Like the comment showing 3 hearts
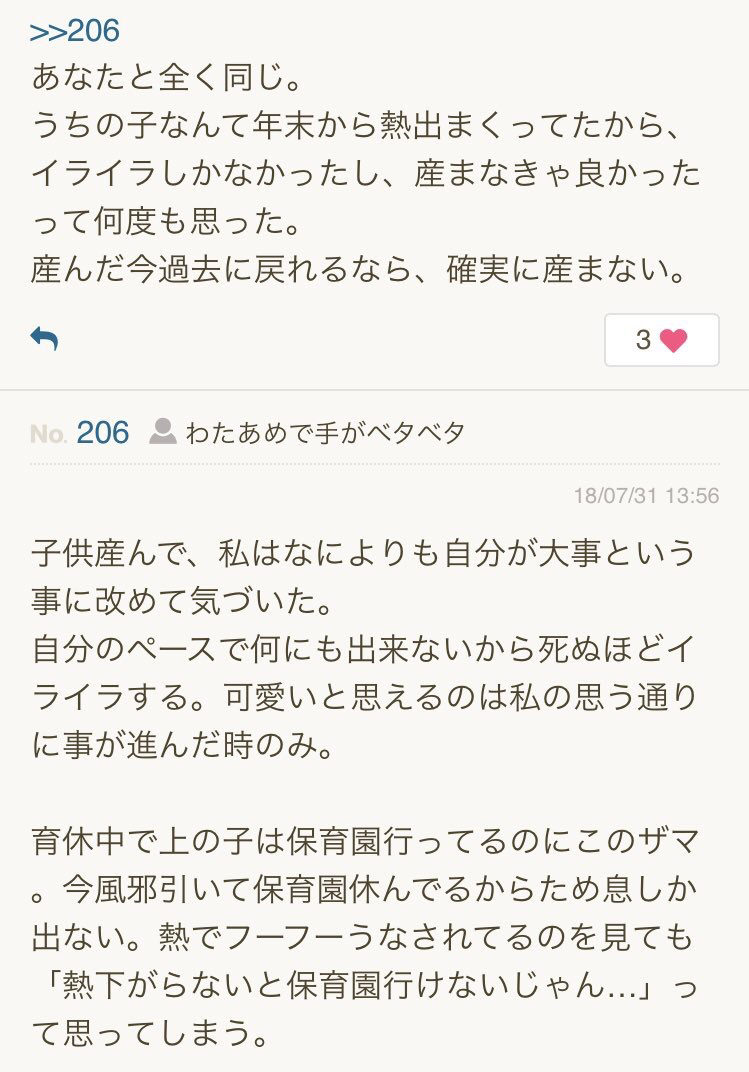 coord(662,340)
